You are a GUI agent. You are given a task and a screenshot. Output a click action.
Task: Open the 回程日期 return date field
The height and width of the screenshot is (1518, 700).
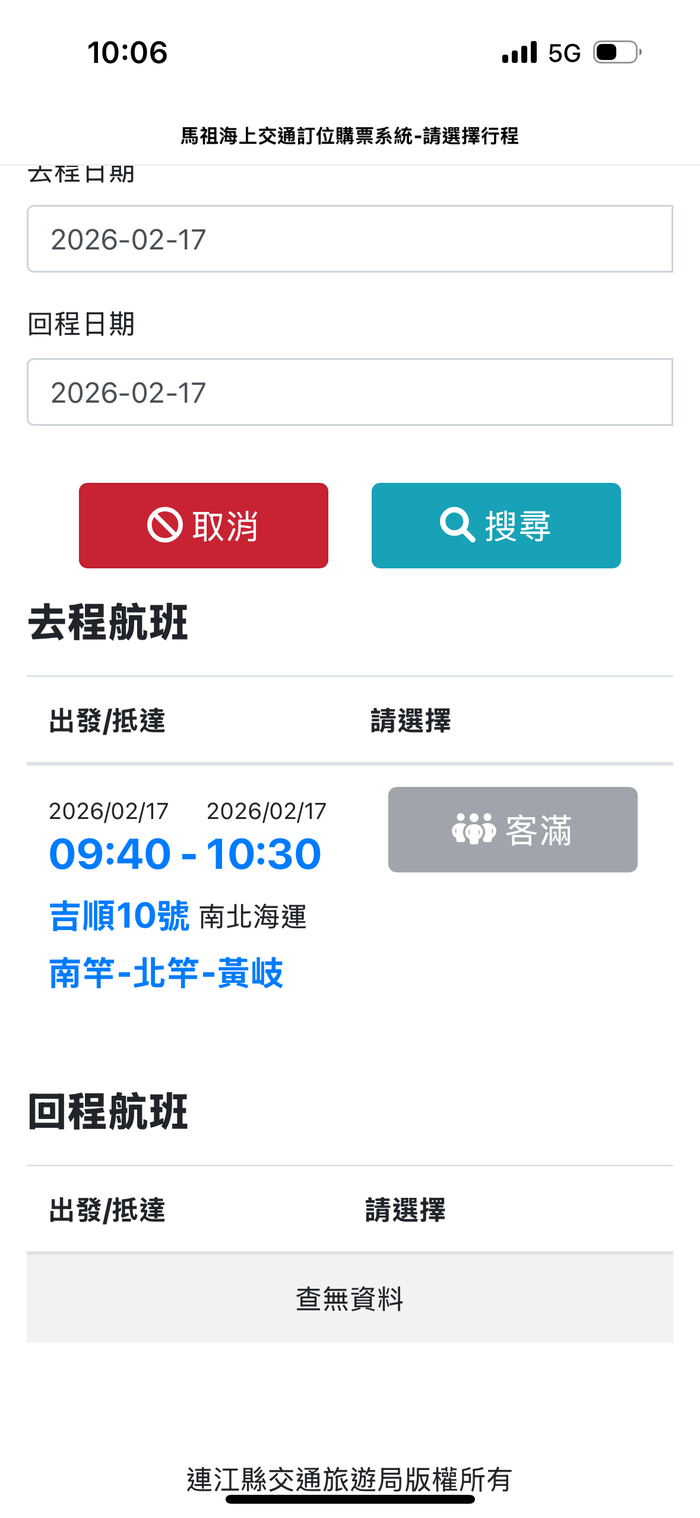tap(349, 392)
